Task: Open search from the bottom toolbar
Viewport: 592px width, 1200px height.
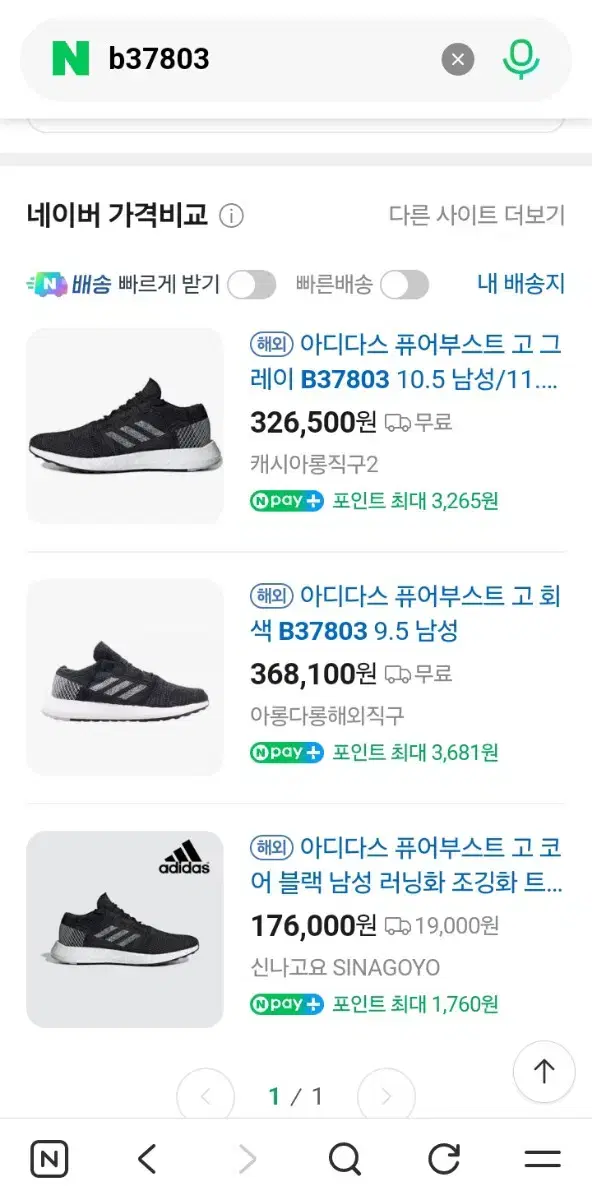Action: tap(345, 1159)
